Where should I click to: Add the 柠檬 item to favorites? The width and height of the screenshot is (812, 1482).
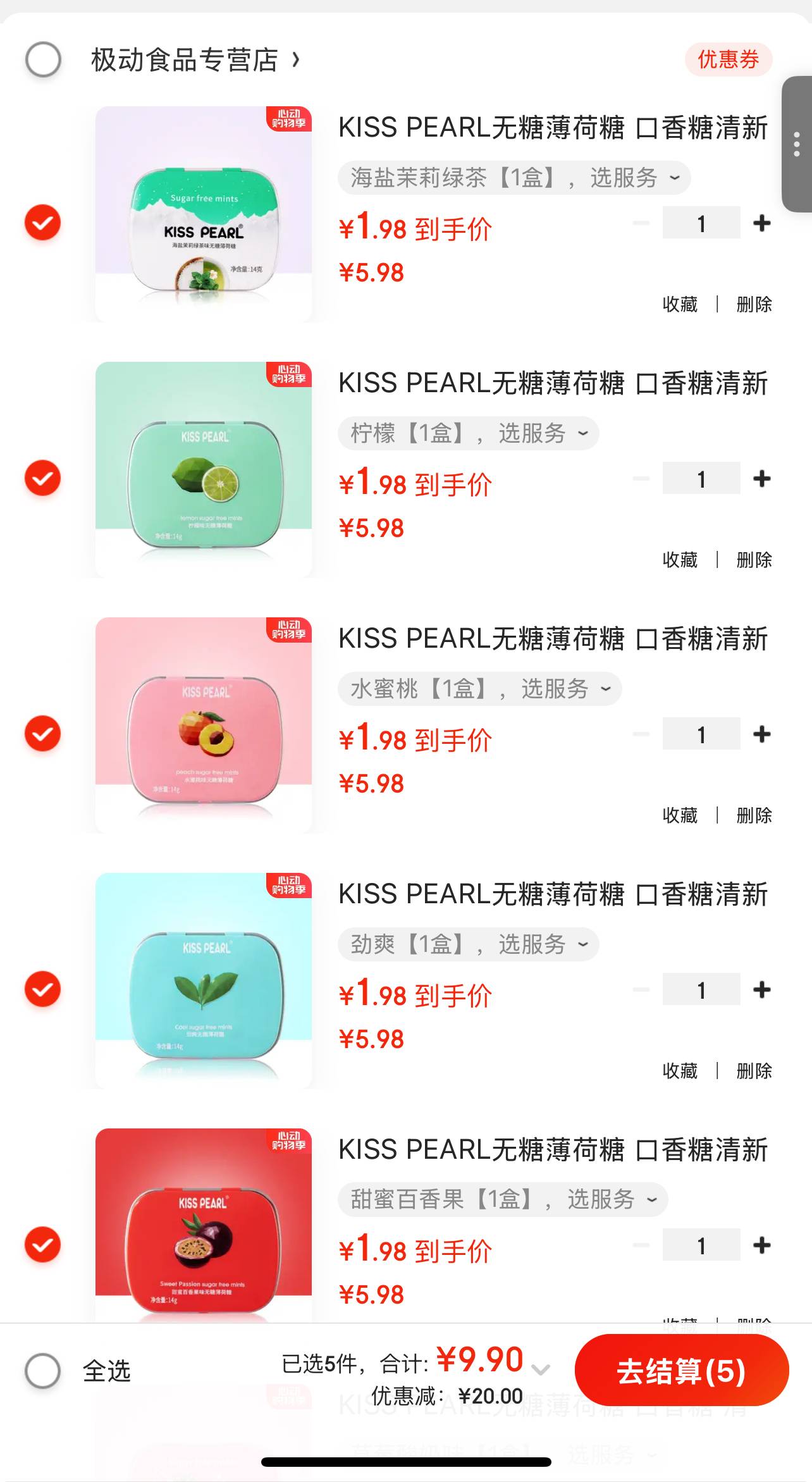(x=680, y=560)
